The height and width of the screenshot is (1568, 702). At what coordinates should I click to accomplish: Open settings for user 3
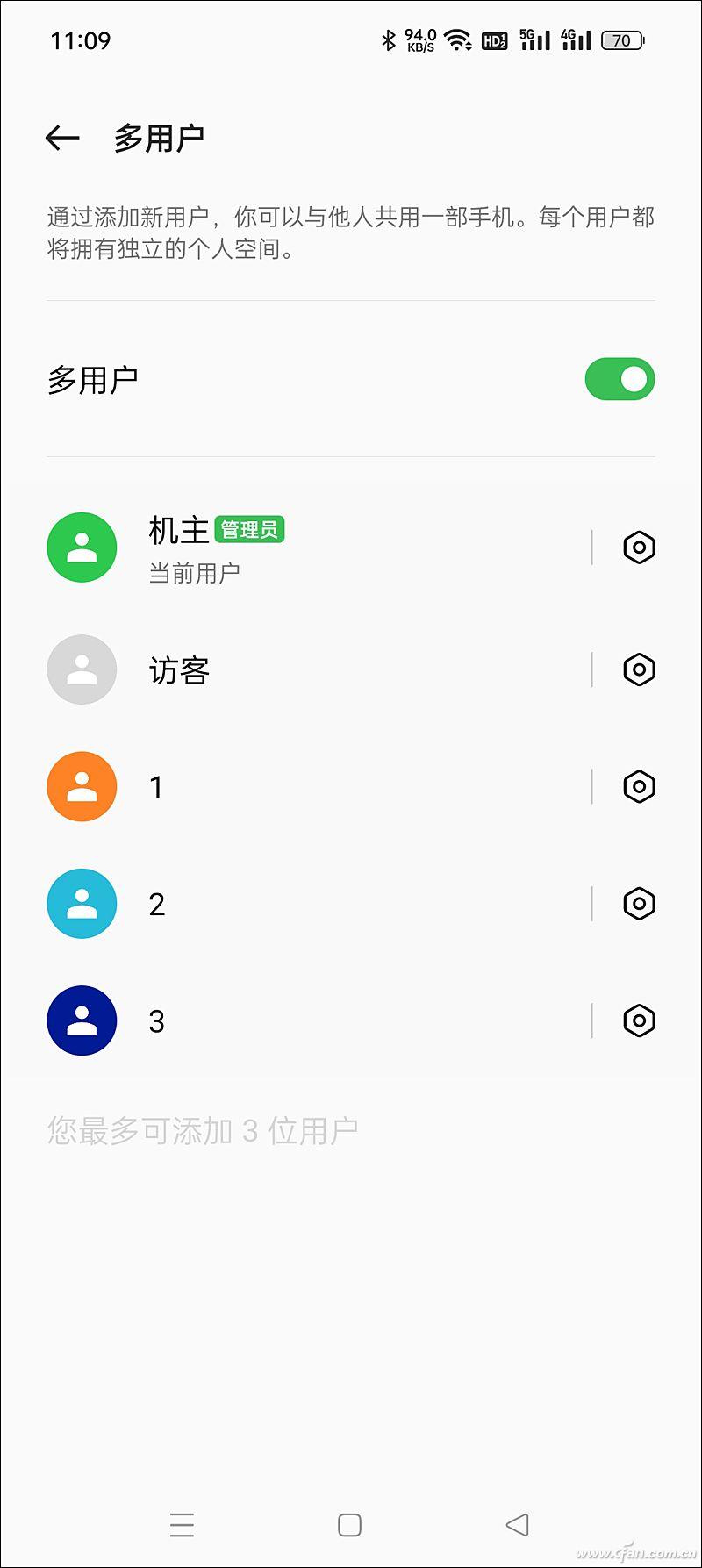[638, 1021]
